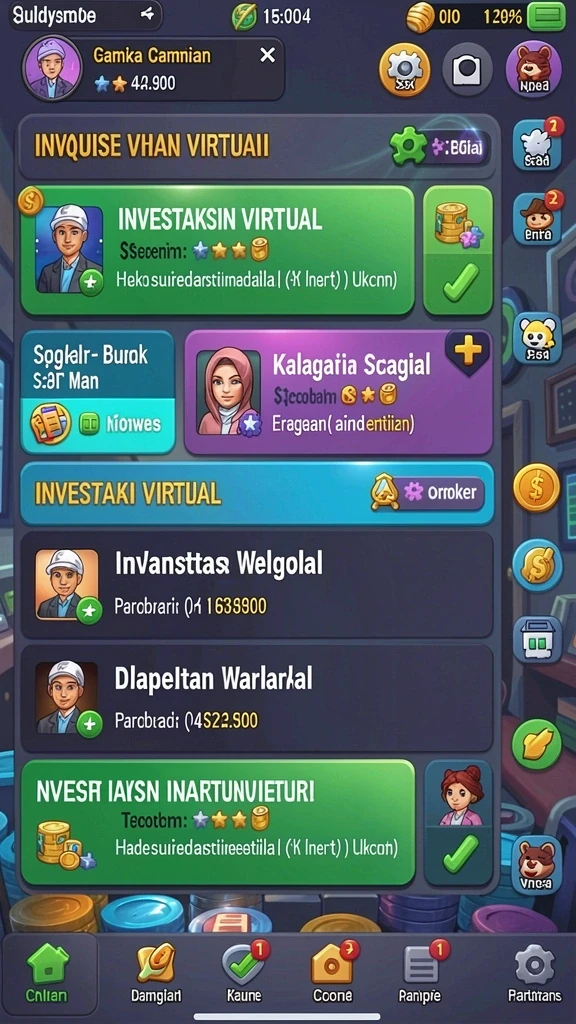Image resolution: width=576 pixels, height=1024 pixels.
Task: Switch to the Ranipie tab
Action: coord(420,972)
